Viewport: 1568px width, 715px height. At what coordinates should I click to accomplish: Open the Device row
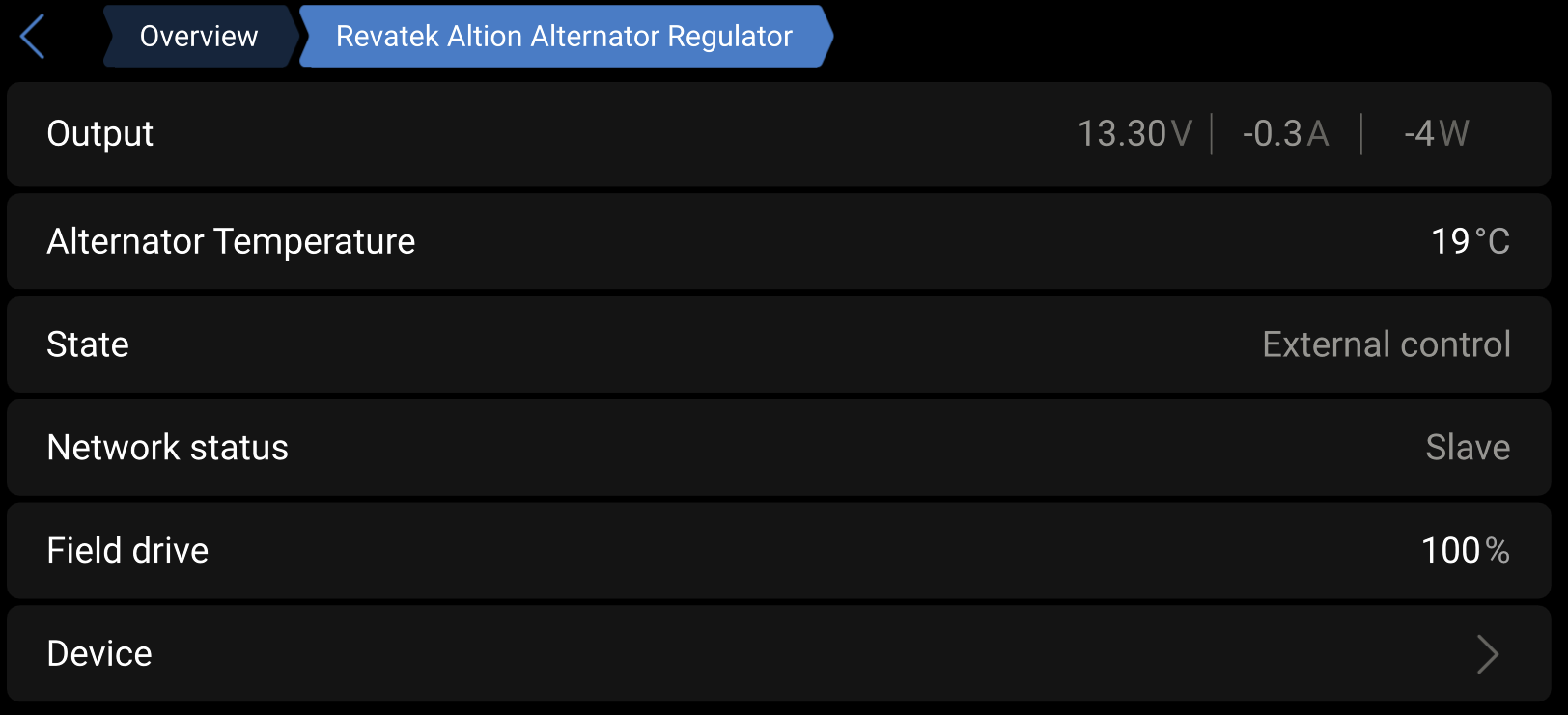point(778,653)
